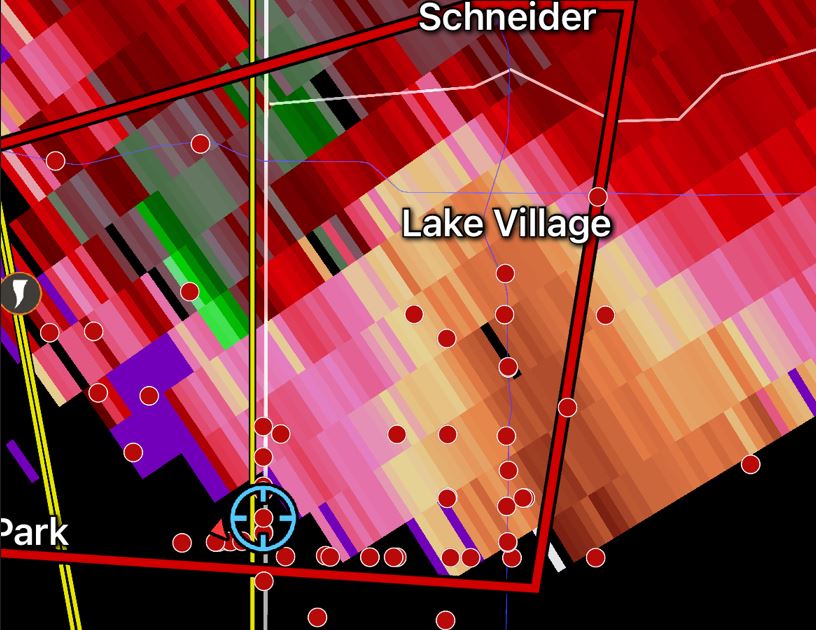Tap the blue crosshair location marker

(263, 516)
